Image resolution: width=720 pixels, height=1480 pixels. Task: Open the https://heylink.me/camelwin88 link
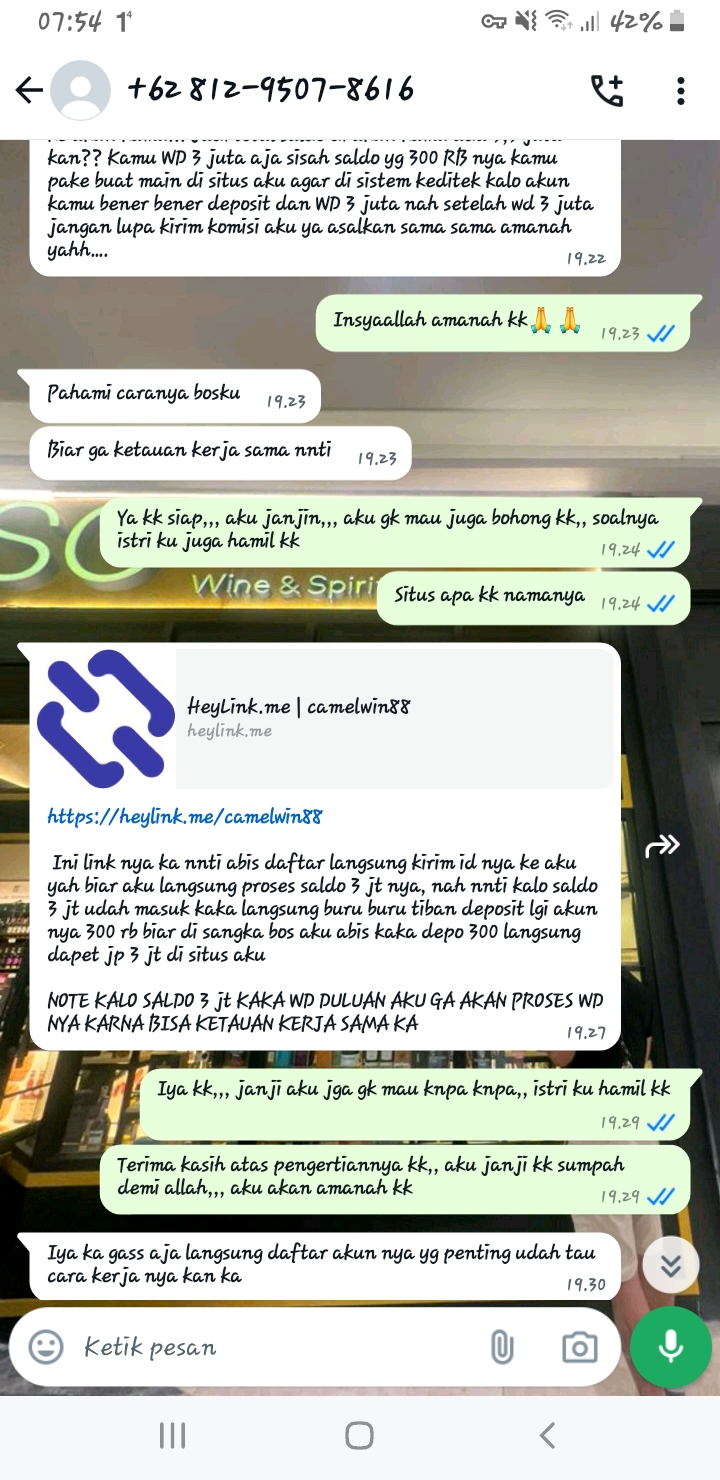click(x=185, y=817)
